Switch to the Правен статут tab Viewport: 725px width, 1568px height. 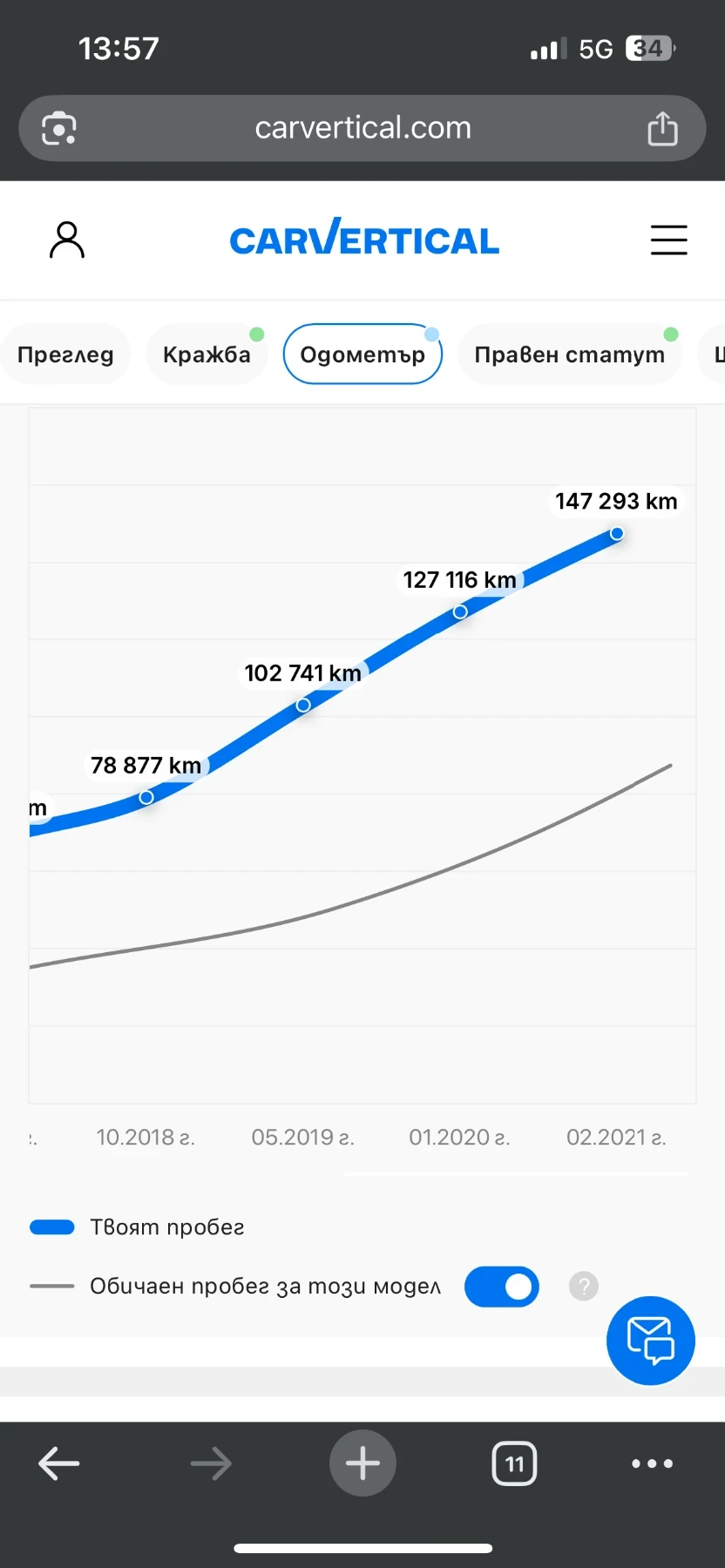(569, 355)
